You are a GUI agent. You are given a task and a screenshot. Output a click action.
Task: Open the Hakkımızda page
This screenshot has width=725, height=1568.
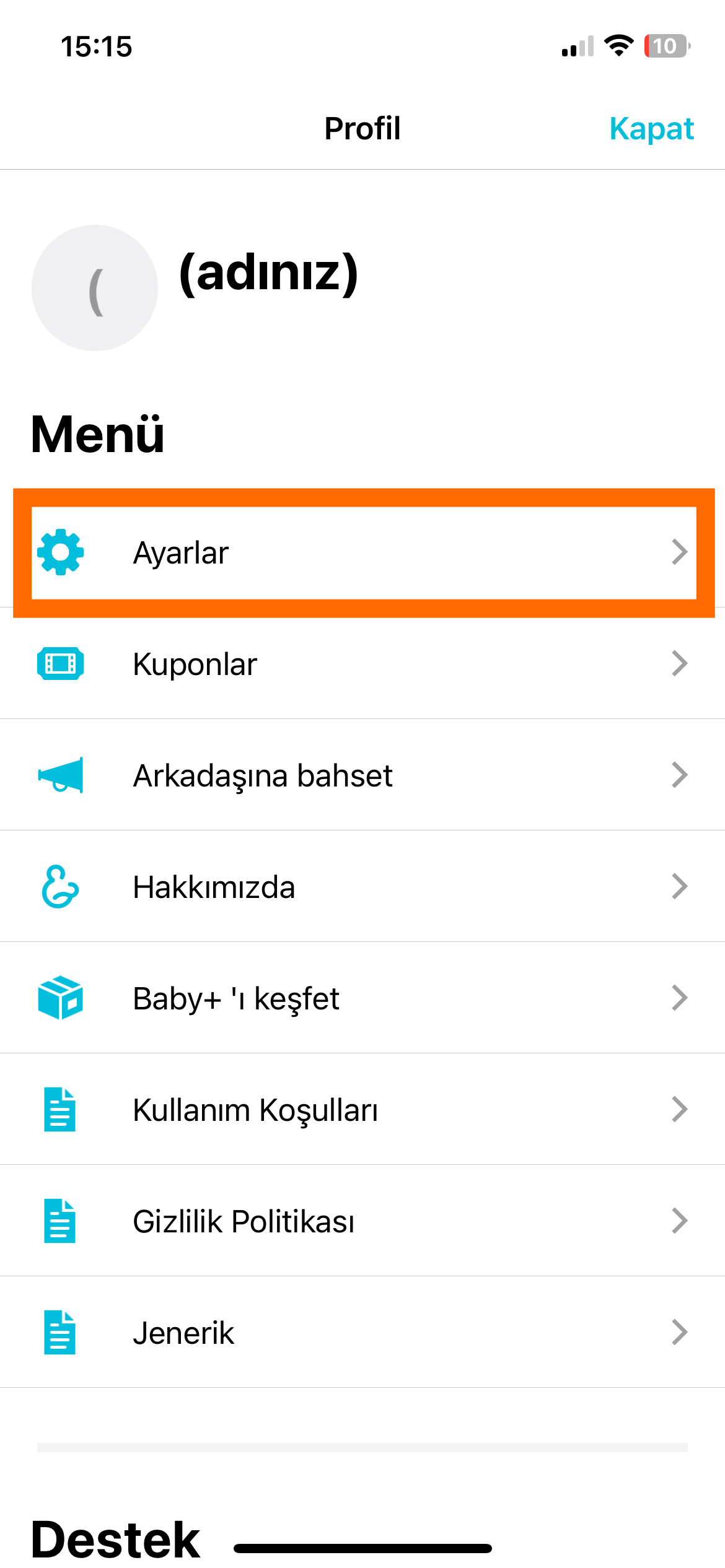(x=362, y=887)
